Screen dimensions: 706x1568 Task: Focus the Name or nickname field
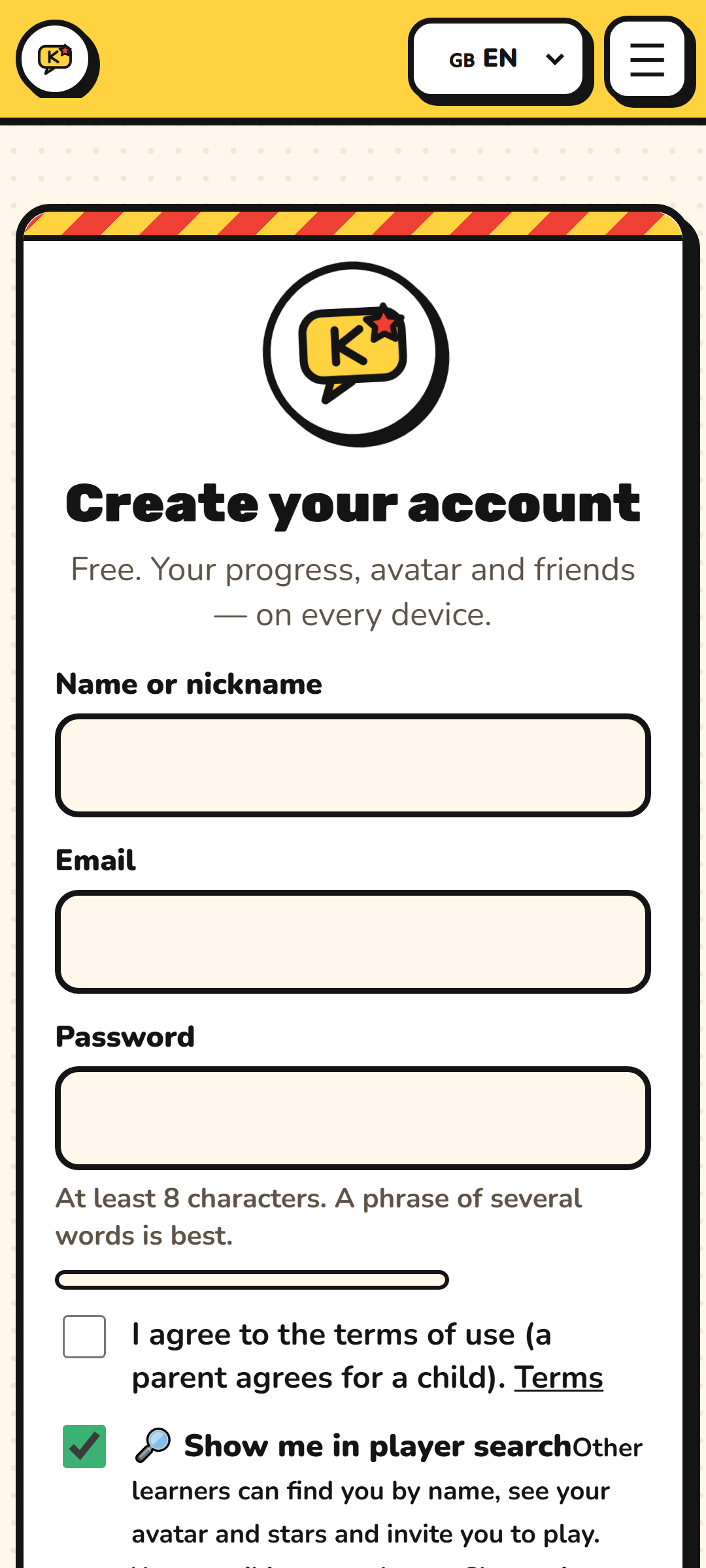tap(353, 765)
